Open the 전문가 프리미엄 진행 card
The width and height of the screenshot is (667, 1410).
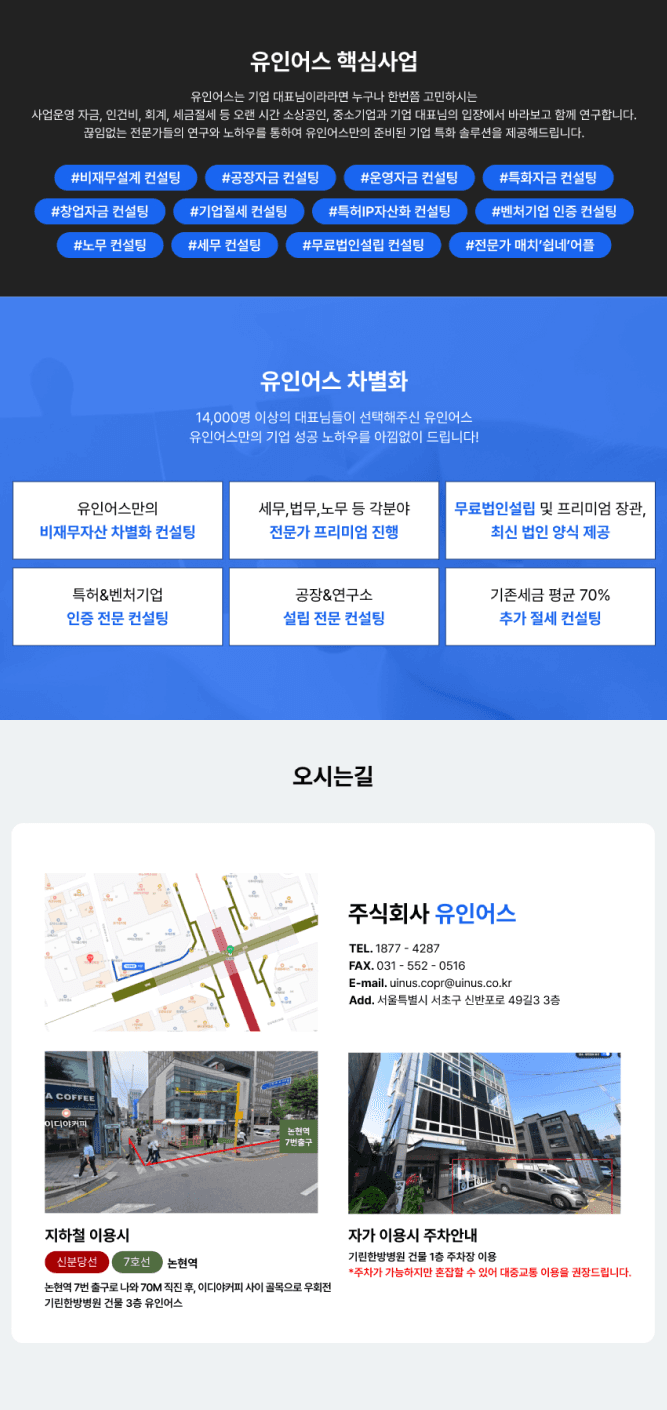click(334, 520)
